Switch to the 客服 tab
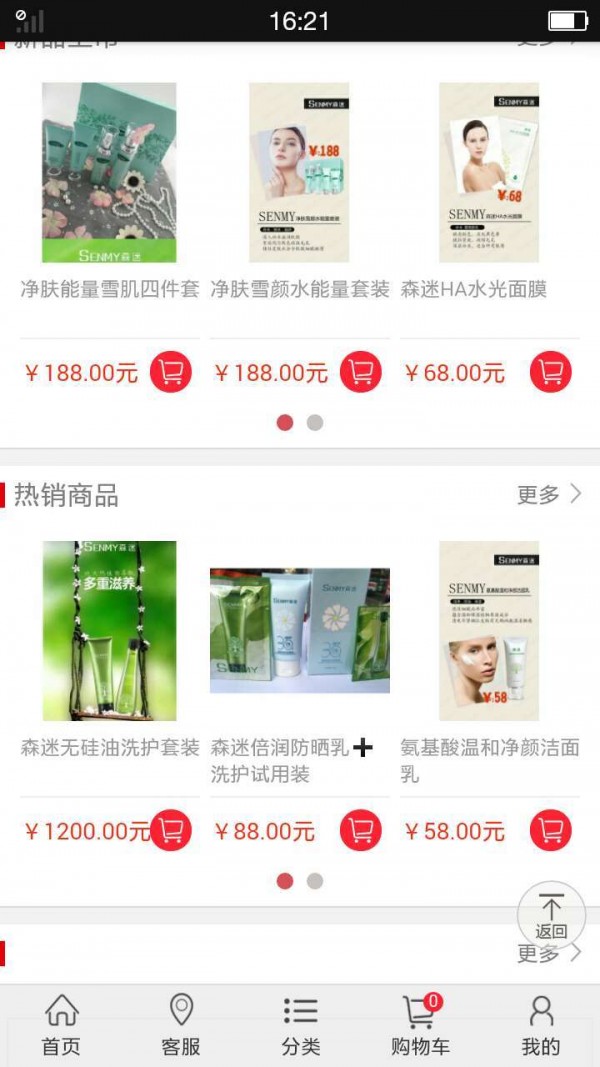The image size is (600, 1067). (x=181, y=1025)
